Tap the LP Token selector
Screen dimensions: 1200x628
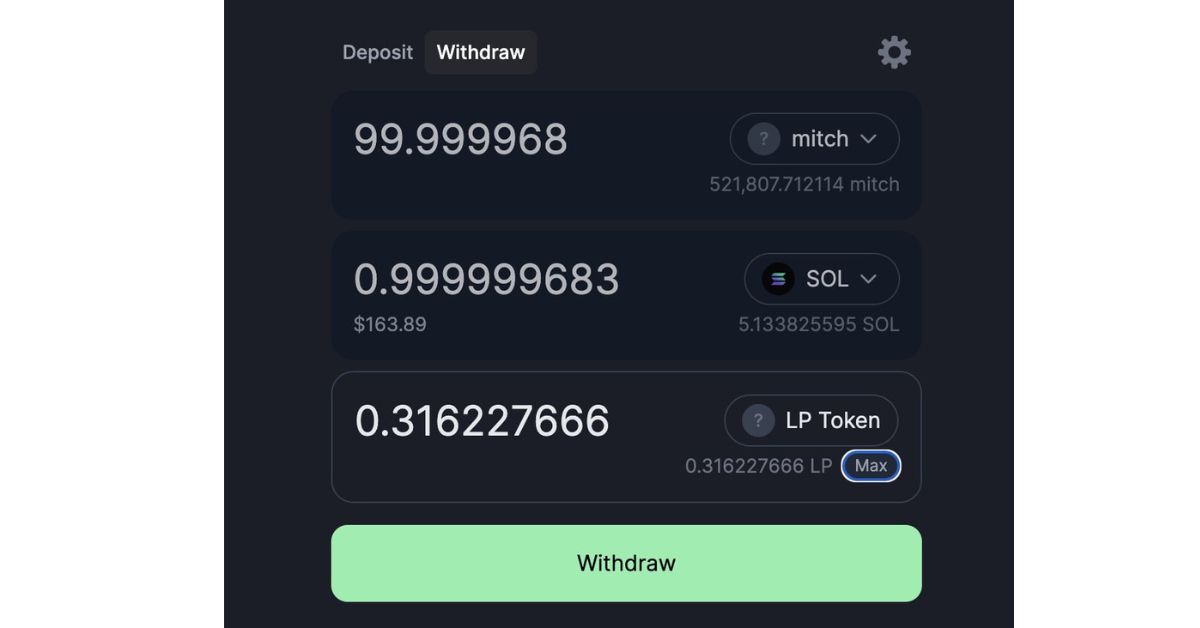pyautogui.click(x=811, y=420)
